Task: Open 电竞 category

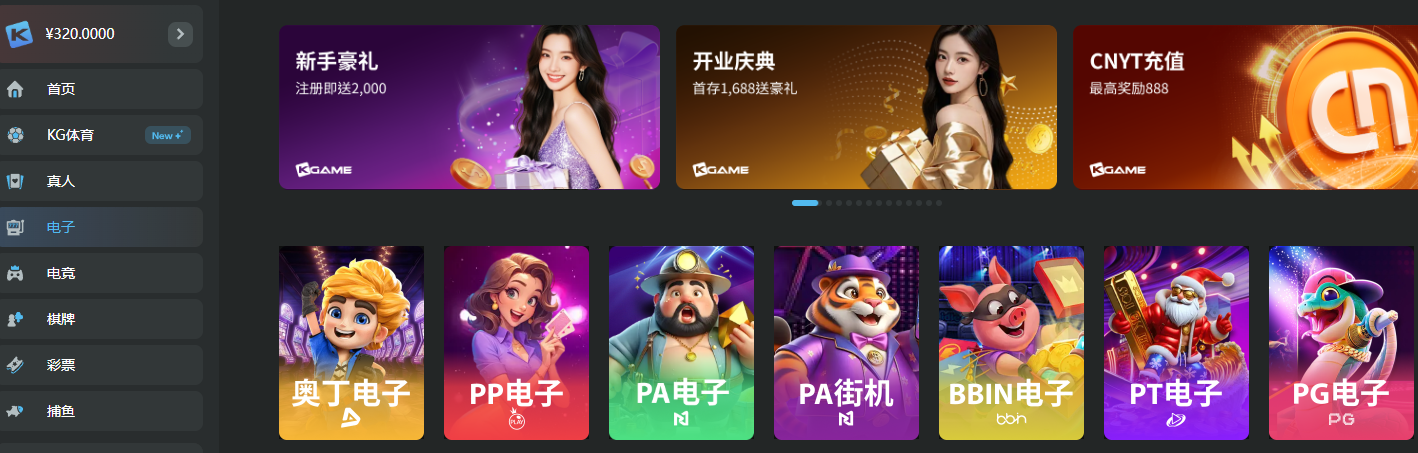Action: point(100,273)
